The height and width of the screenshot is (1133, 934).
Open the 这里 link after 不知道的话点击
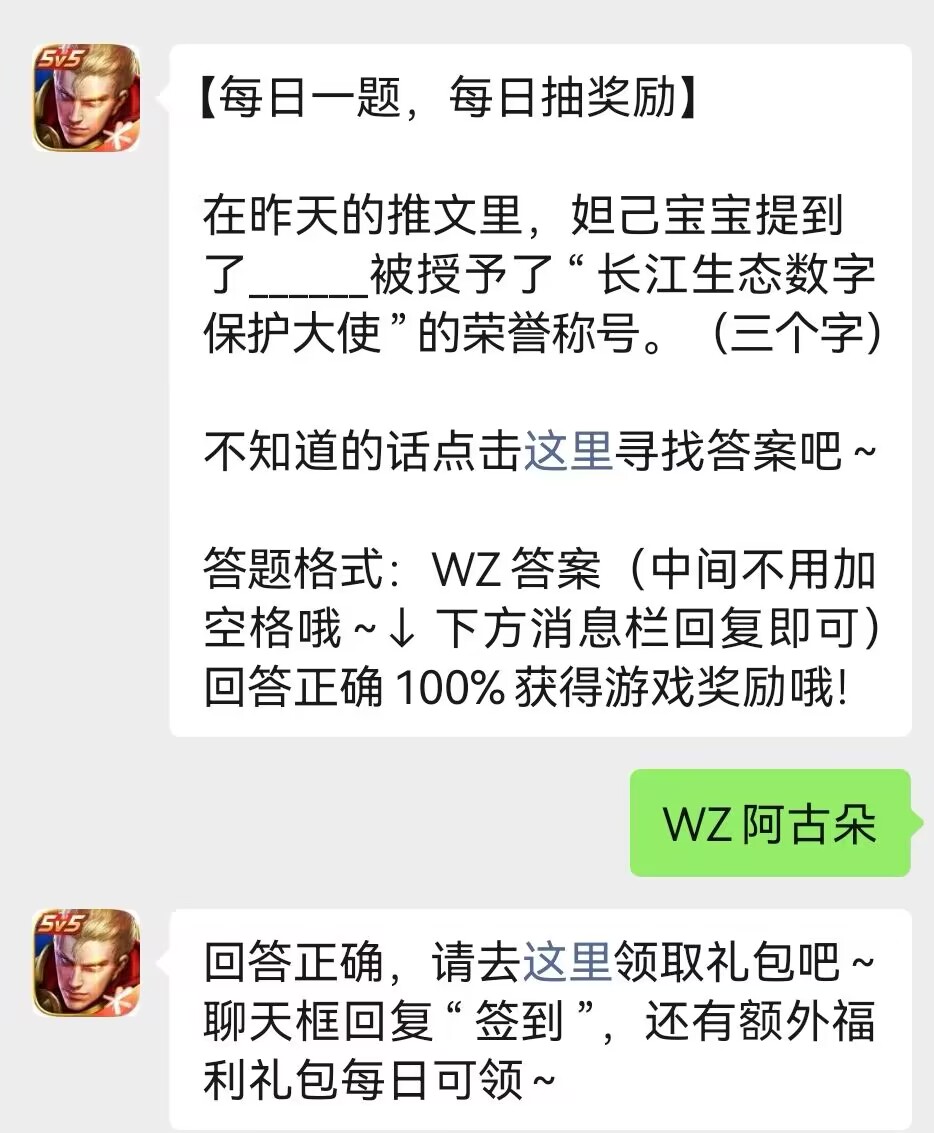(x=568, y=455)
